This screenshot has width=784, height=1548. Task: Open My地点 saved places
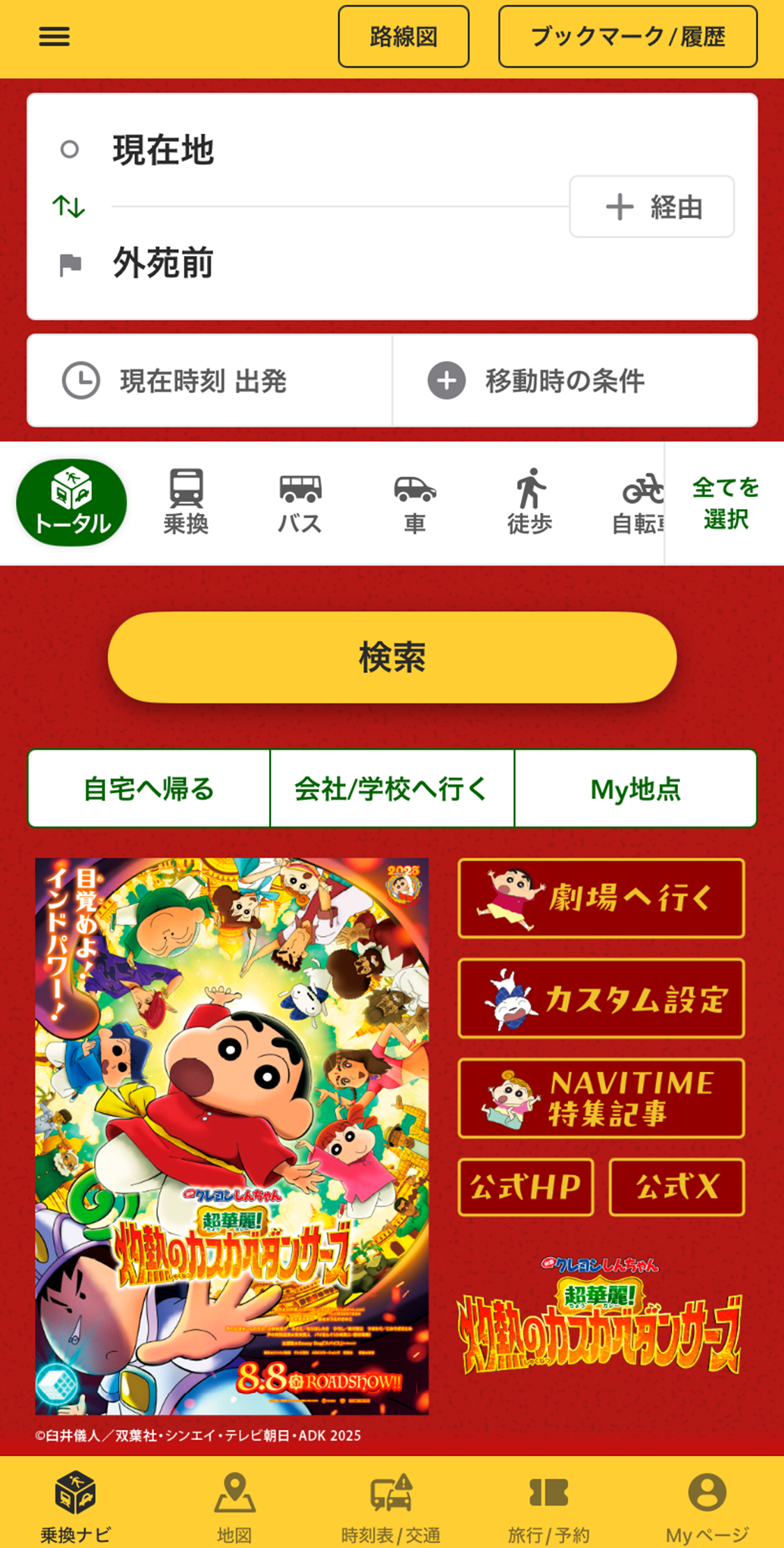(x=635, y=789)
